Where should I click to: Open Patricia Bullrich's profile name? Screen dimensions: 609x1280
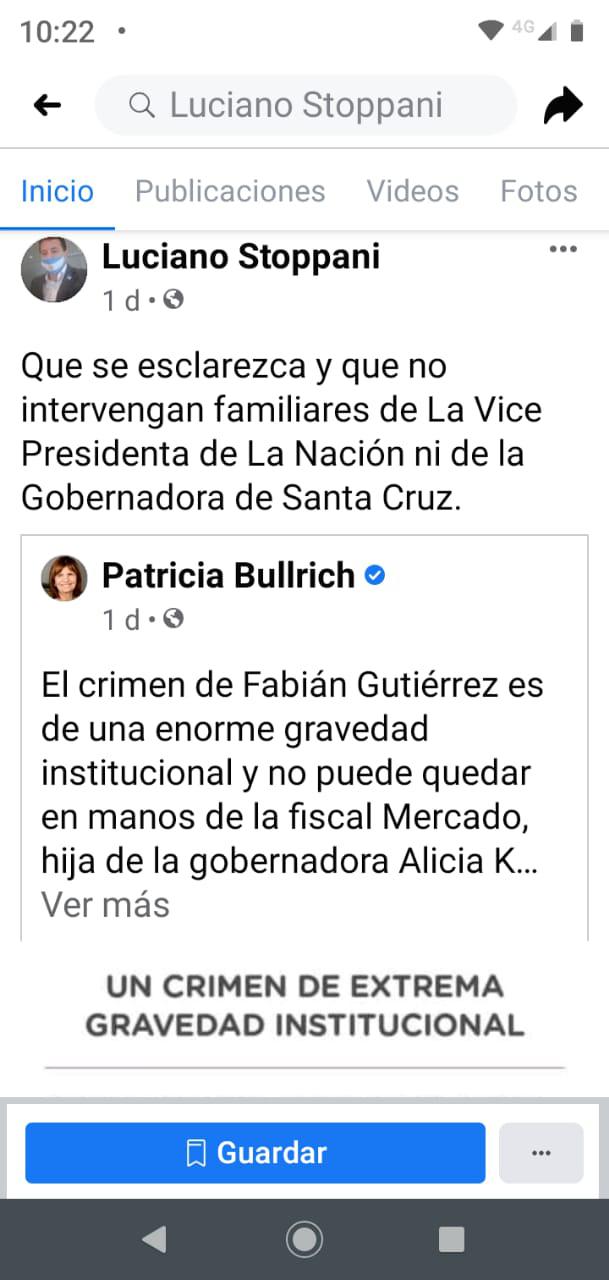coord(228,576)
